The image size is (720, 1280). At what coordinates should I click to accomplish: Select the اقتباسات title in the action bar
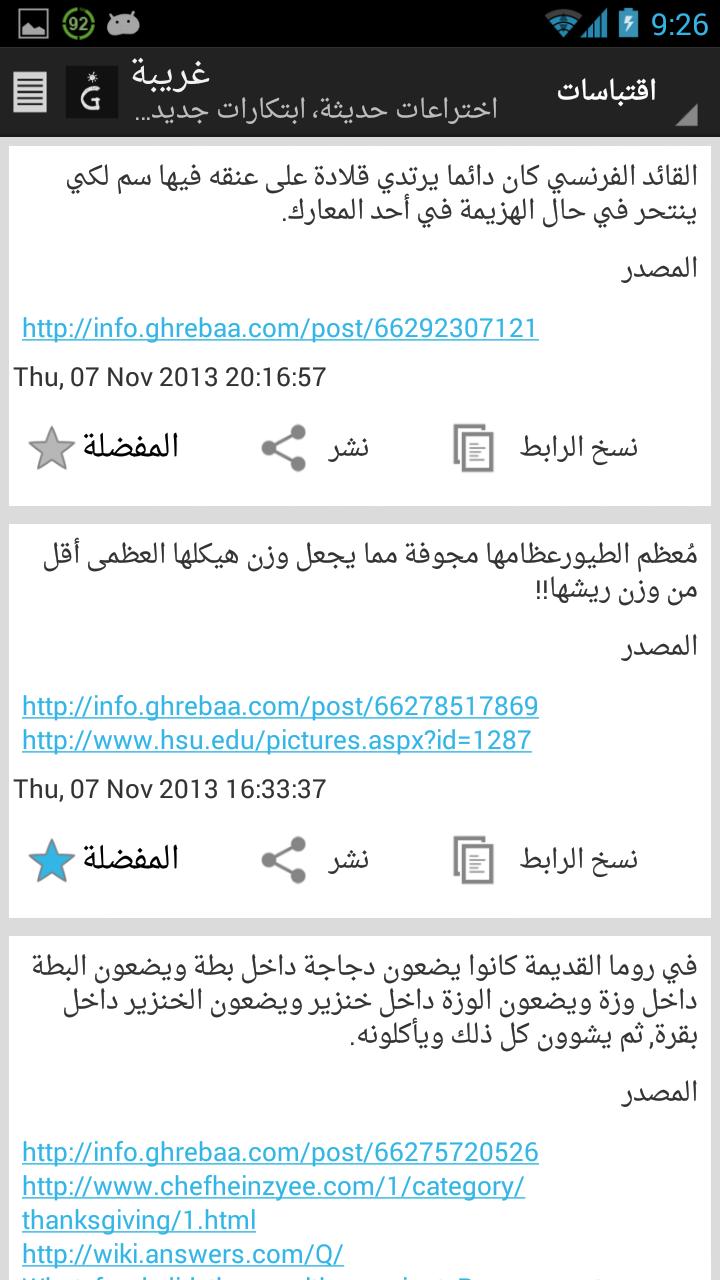point(606,89)
